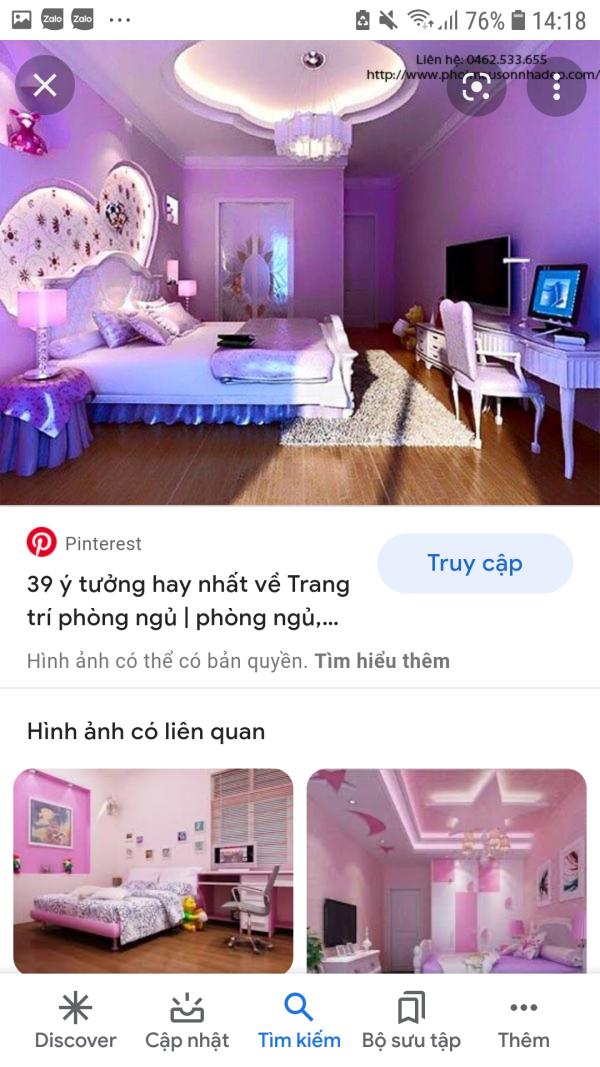Show more options under Thêm

[x=524, y=1022]
